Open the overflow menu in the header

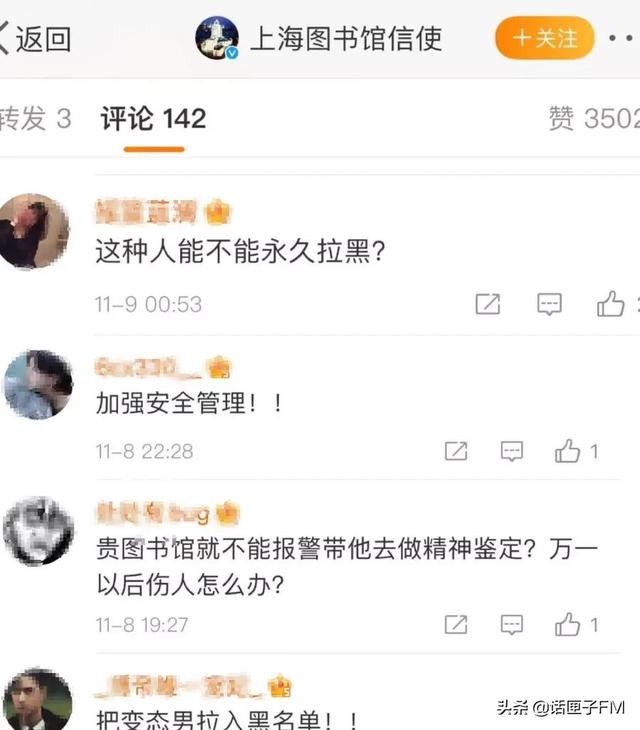pos(622,39)
